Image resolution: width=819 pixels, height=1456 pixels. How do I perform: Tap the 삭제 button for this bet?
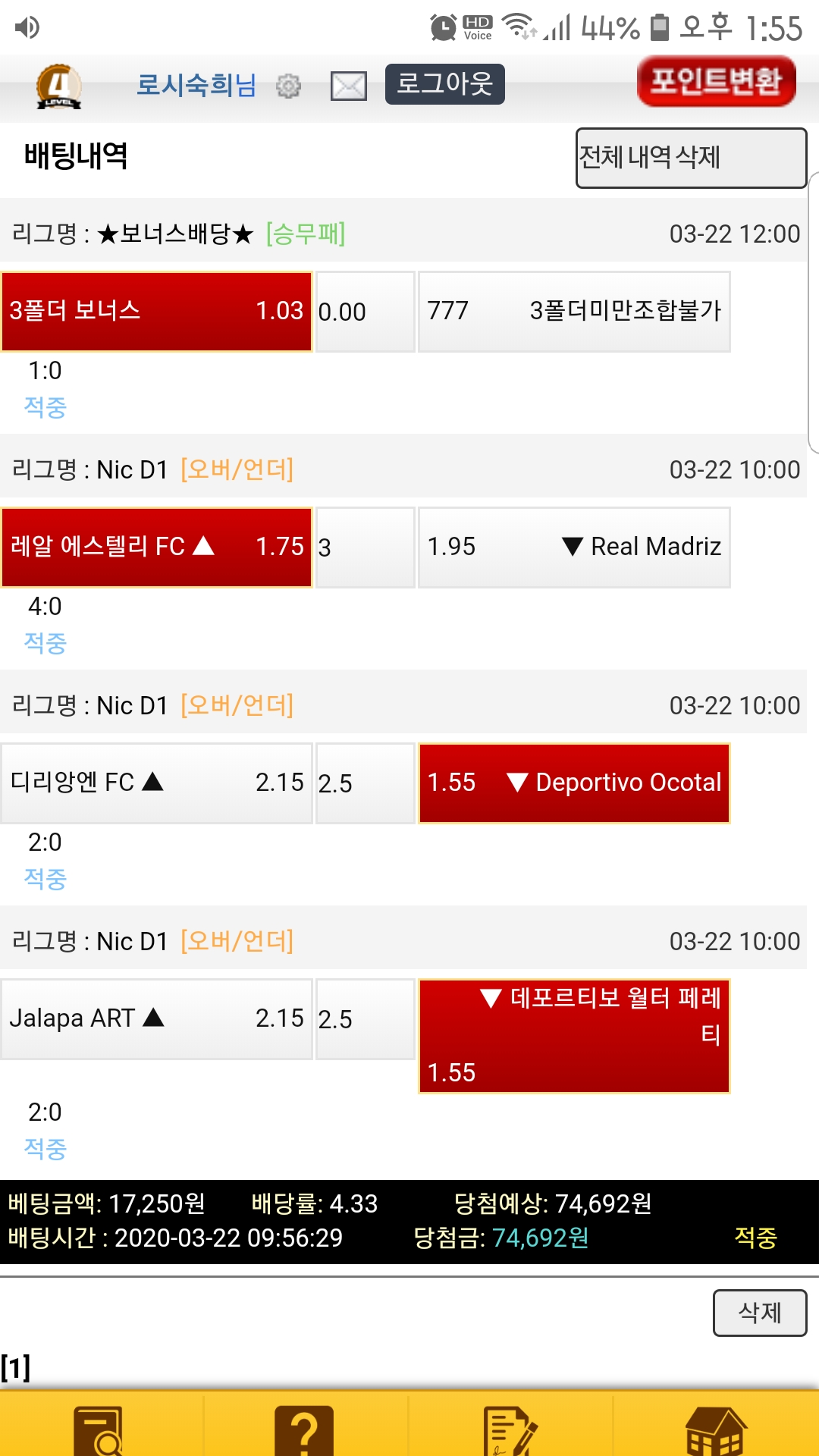759,1312
